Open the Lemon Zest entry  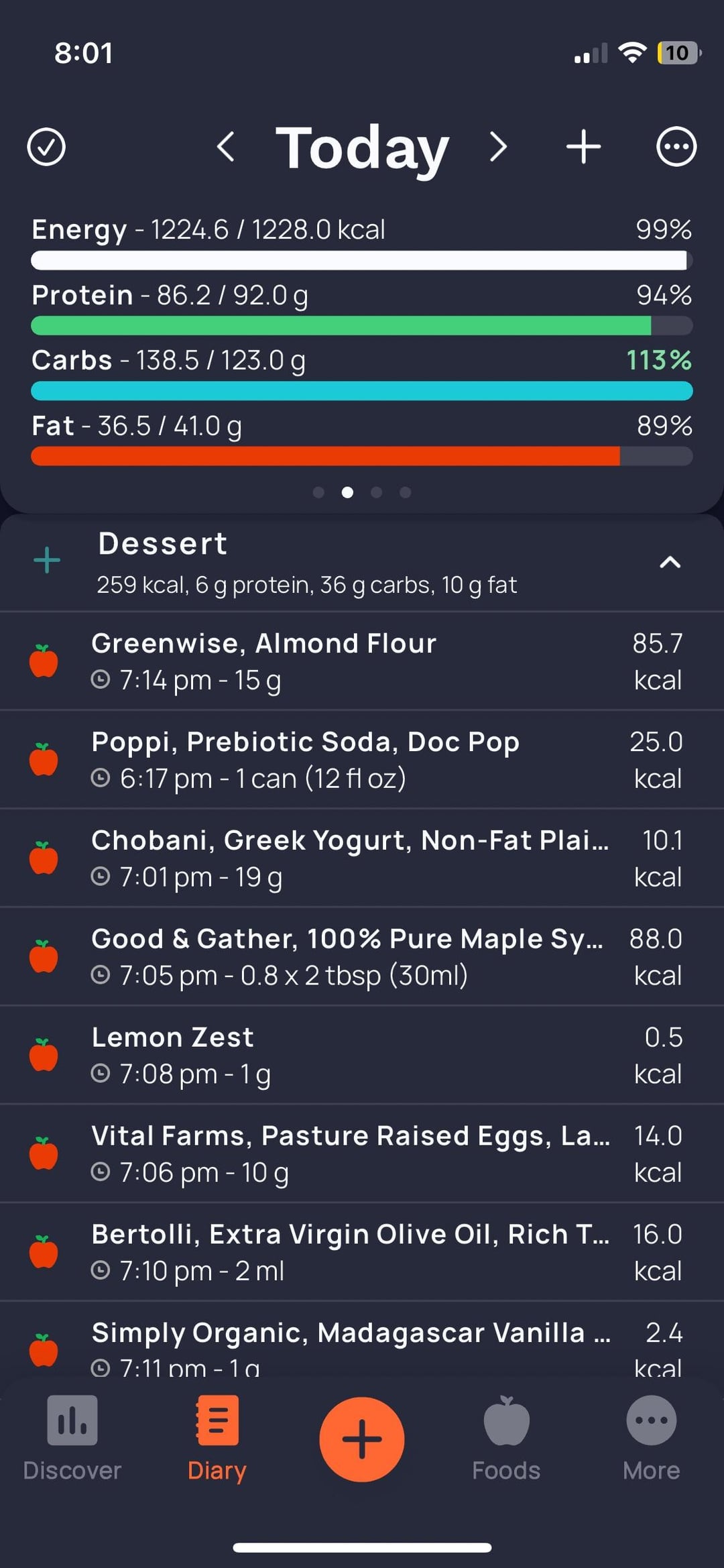pyautogui.click(x=362, y=1056)
